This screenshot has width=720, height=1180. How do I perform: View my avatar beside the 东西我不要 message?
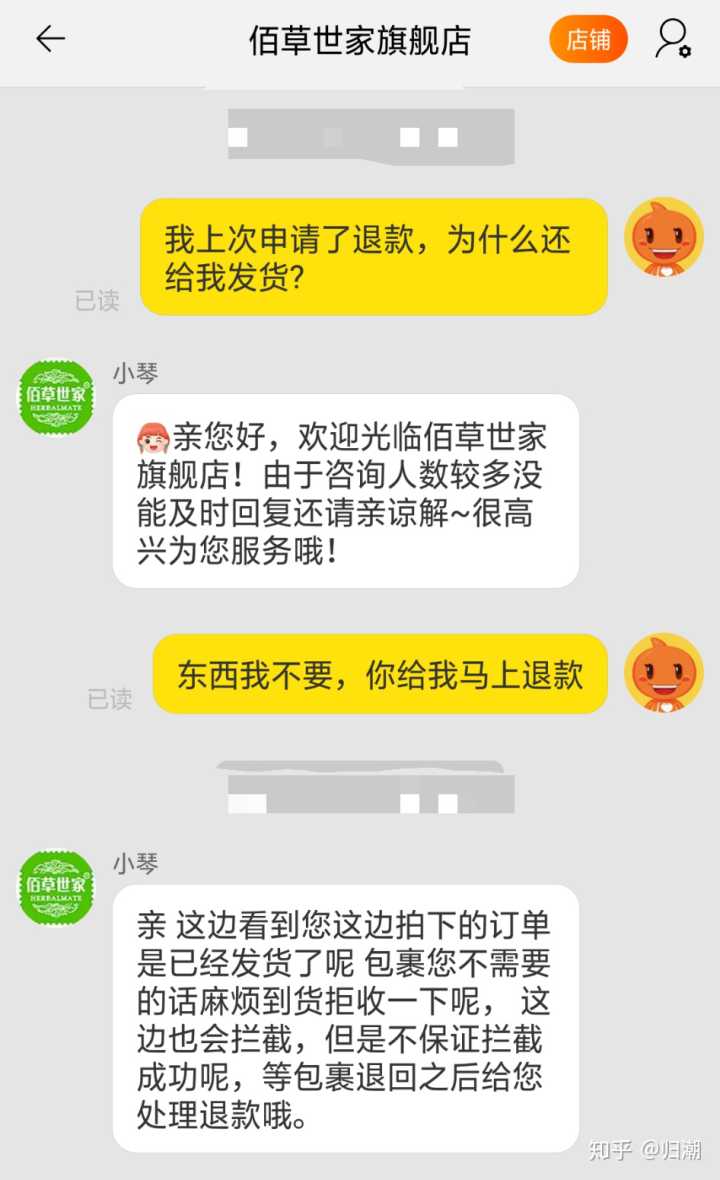click(664, 673)
